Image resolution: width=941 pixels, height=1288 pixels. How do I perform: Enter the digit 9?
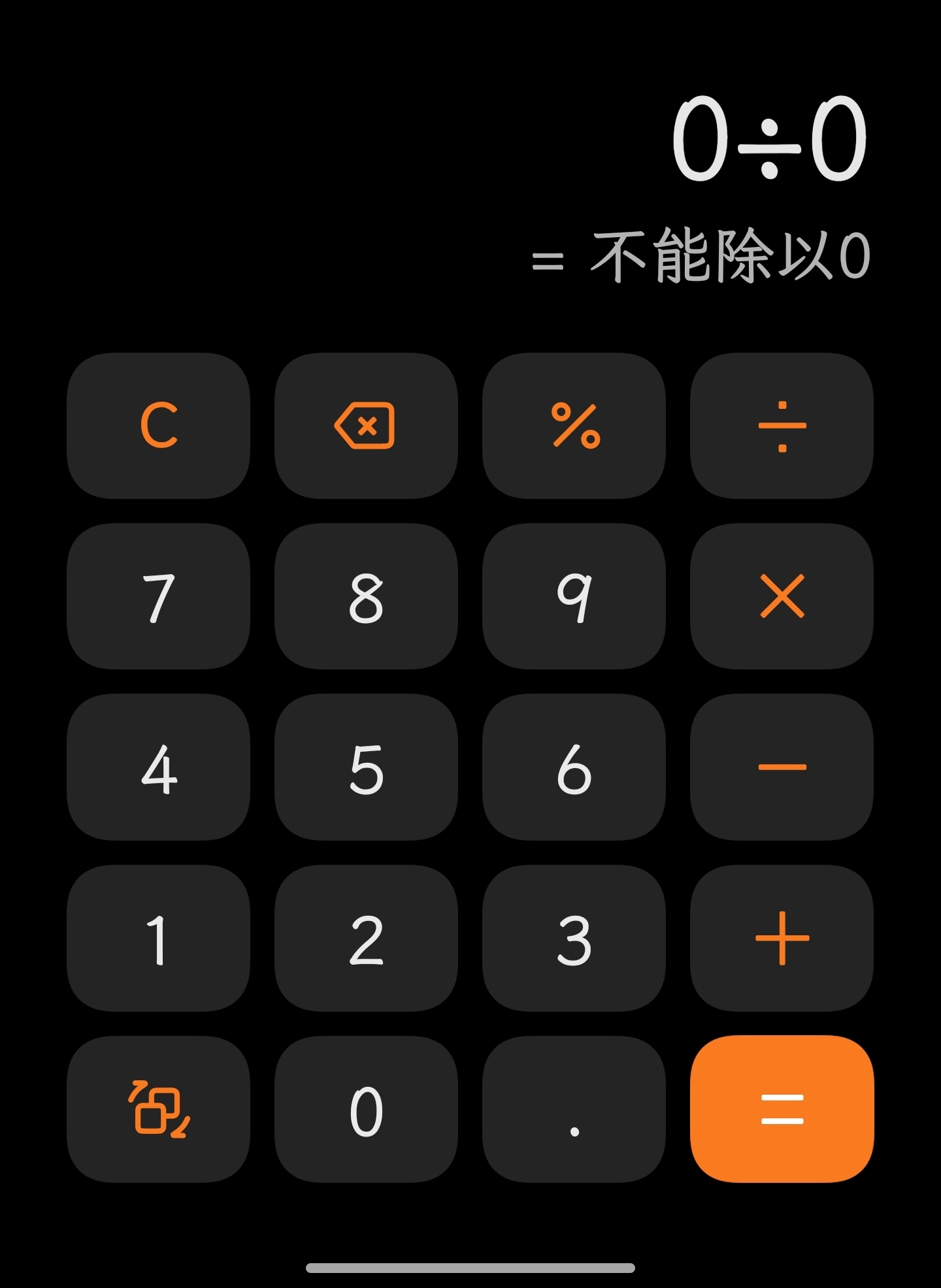(574, 596)
